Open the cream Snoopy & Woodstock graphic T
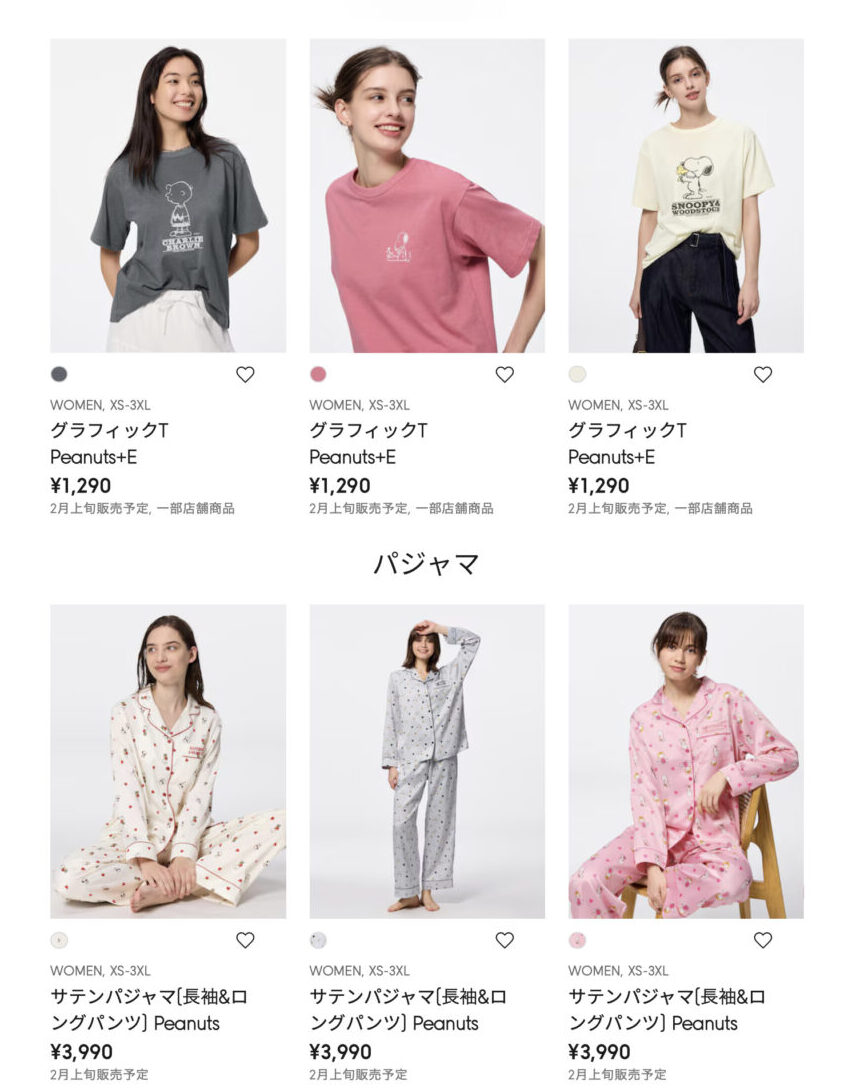Screen dimensions: 851x1088 pyautogui.click(x=686, y=196)
